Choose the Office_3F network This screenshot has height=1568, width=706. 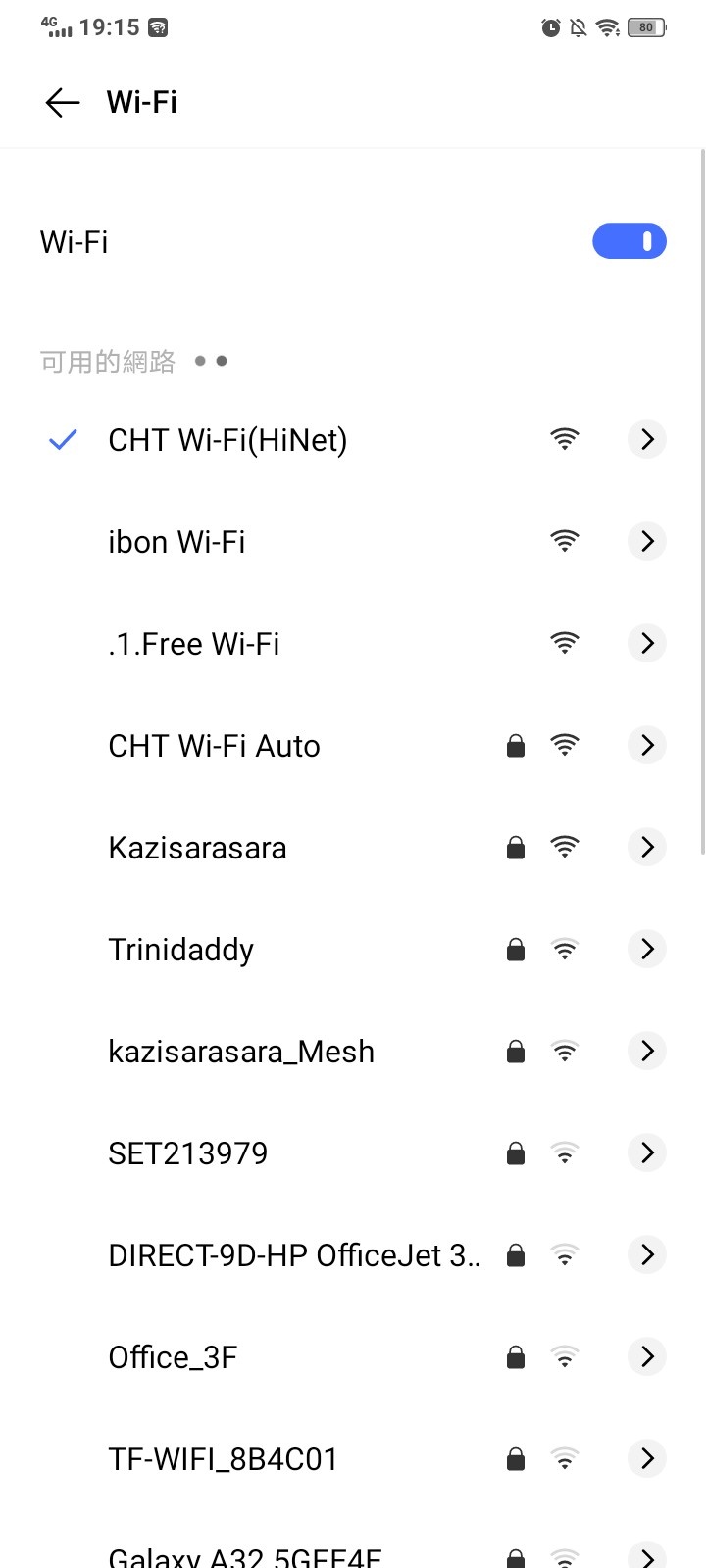173,1357
